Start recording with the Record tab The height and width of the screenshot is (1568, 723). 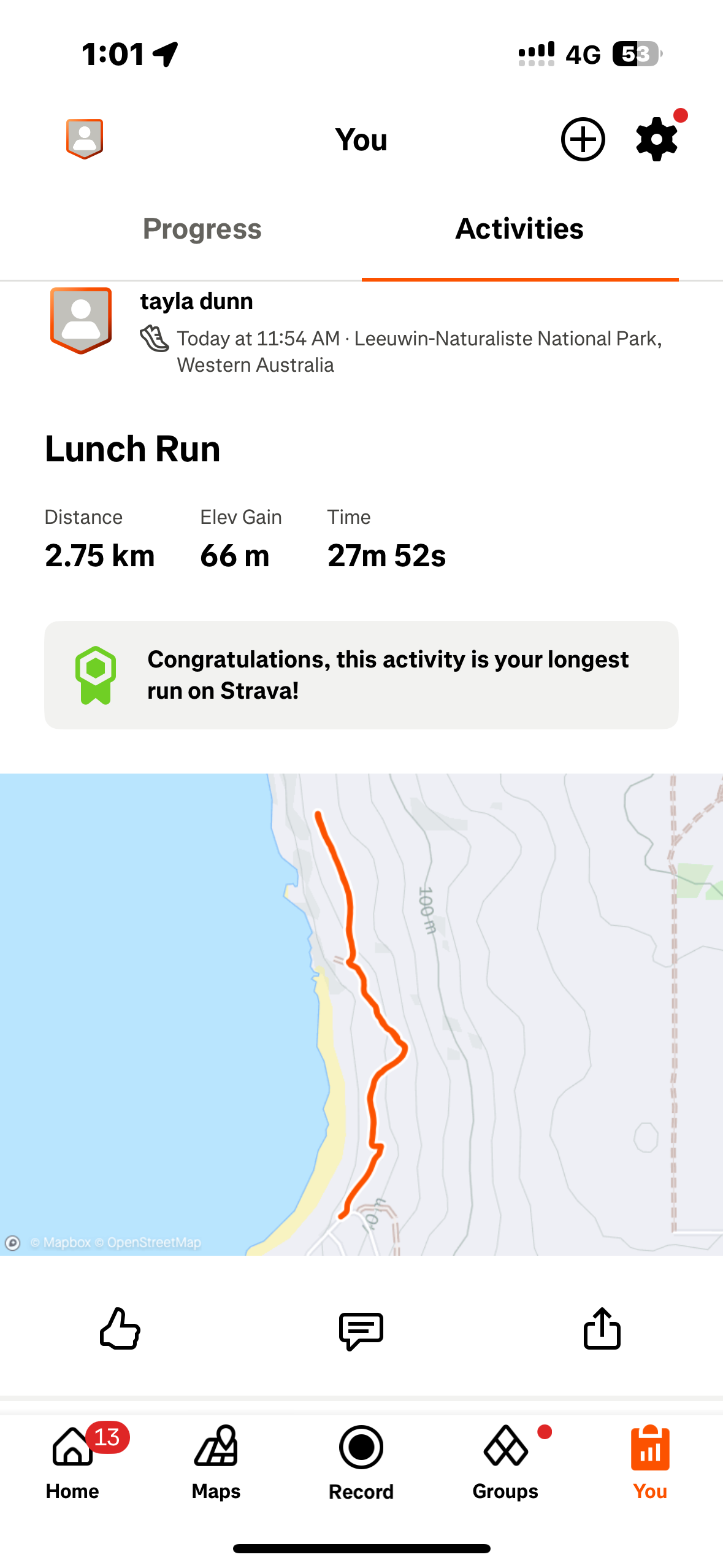(361, 1462)
